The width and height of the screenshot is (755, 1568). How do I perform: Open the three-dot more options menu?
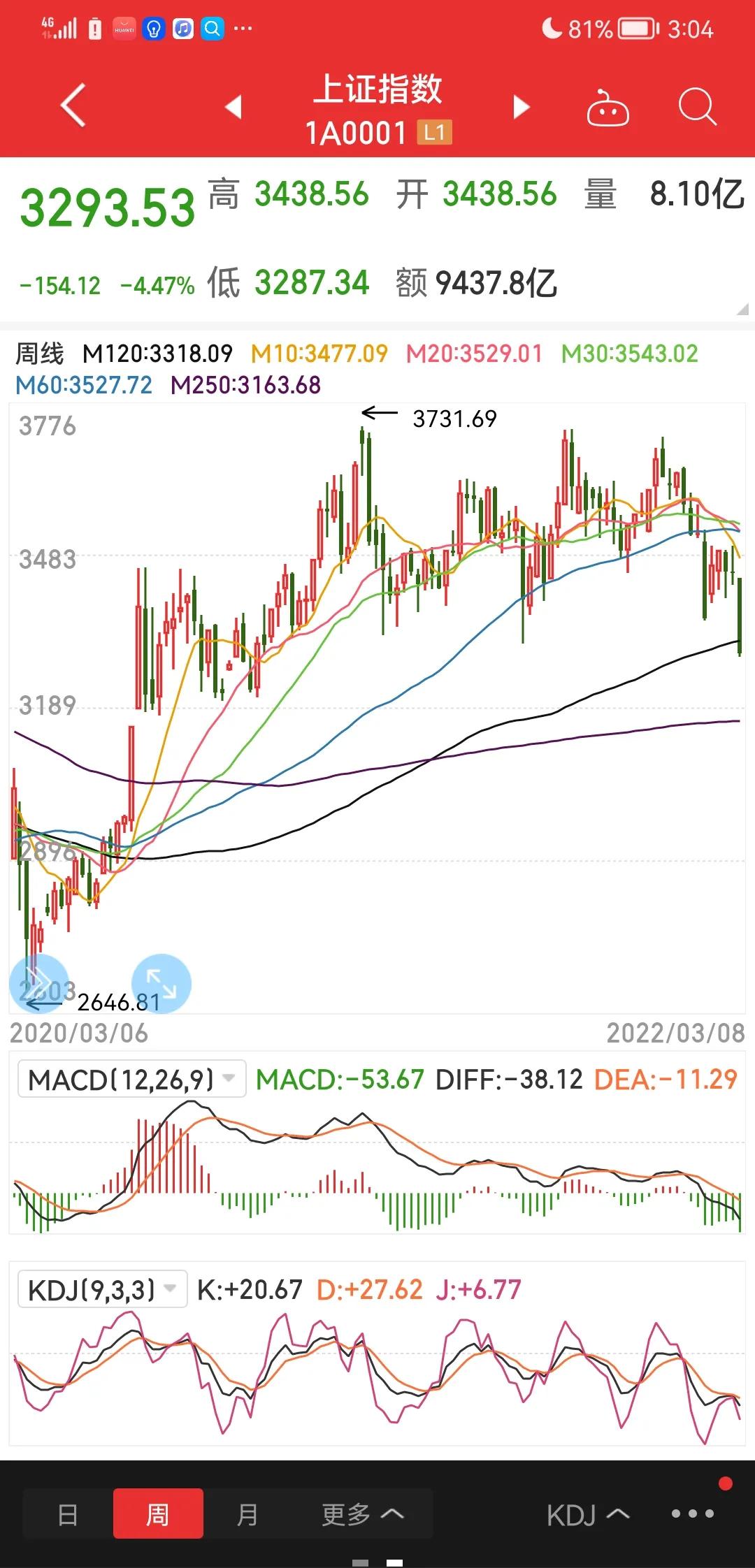point(692,1513)
